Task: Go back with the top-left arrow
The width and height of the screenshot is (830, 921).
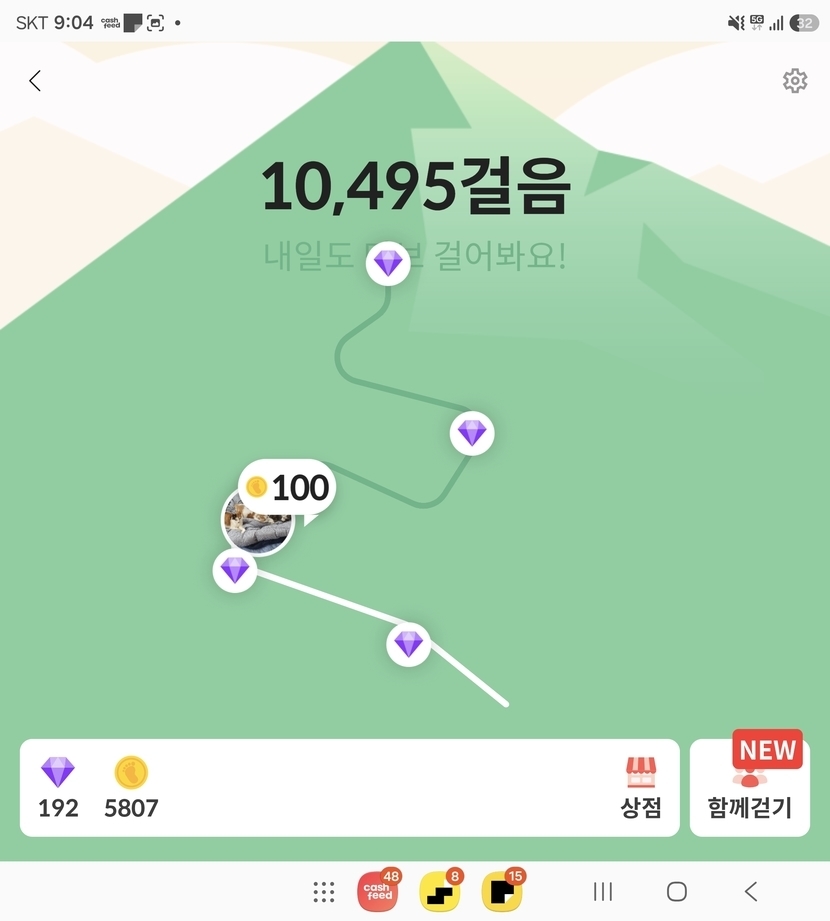Action: click(35, 81)
